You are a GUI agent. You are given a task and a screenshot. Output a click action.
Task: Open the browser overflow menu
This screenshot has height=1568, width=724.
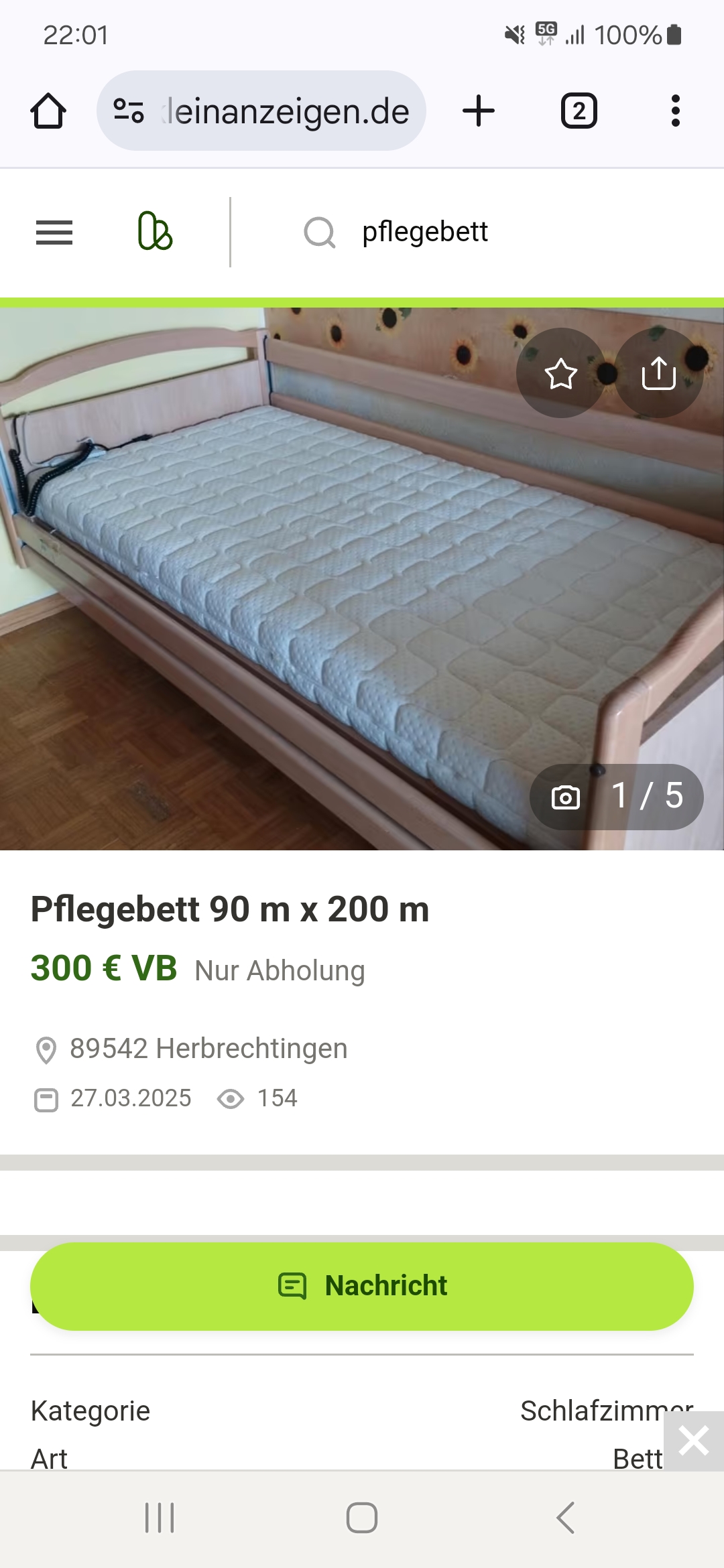pos(675,111)
